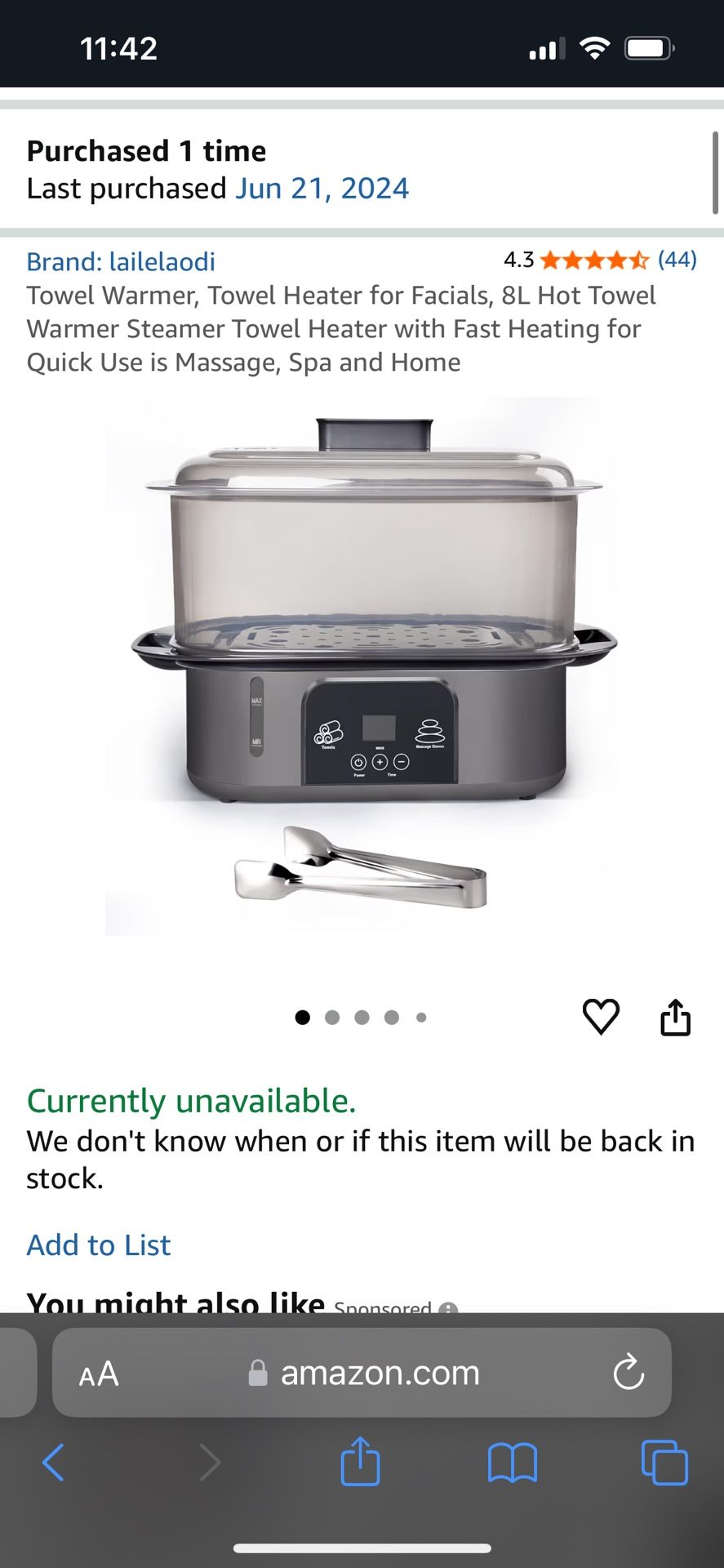Image resolution: width=724 pixels, height=1568 pixels.
Task: Open the Safari share sheet
Action: tap(360, 1461)
